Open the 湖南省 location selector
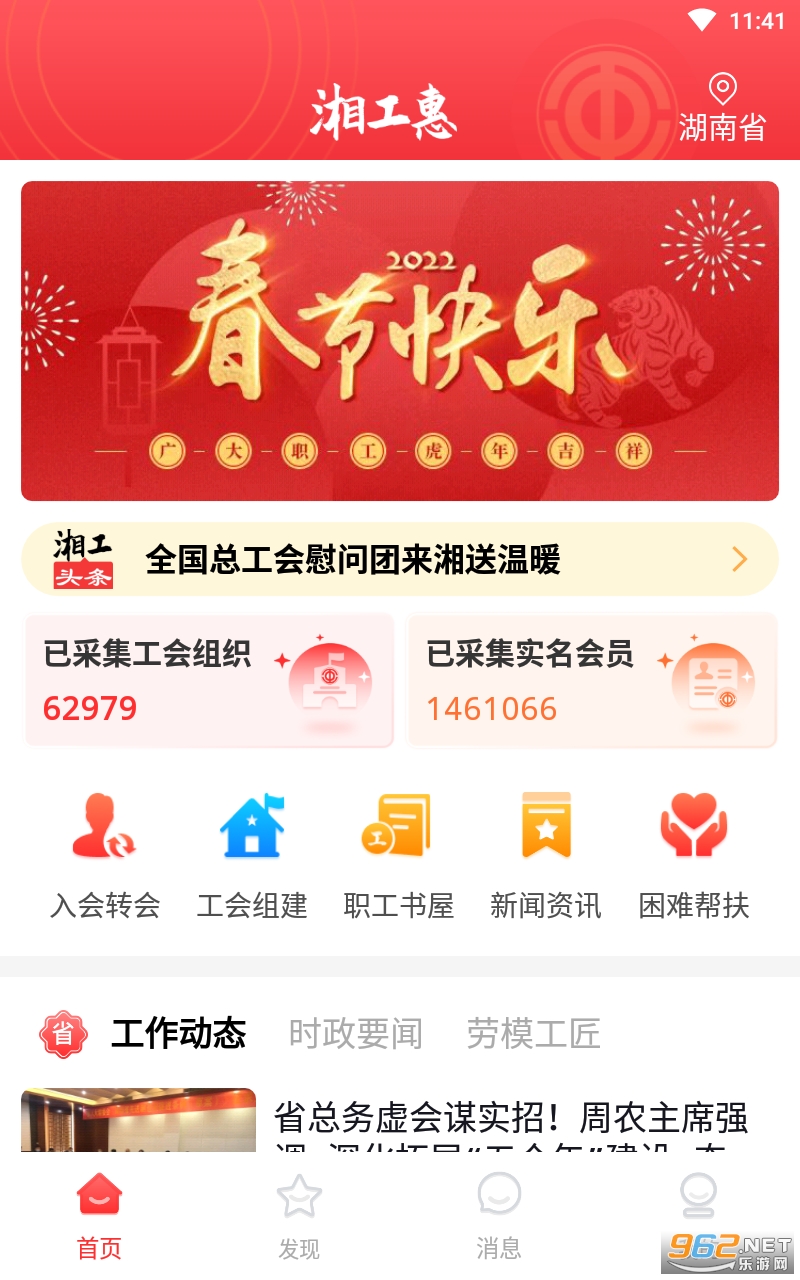Viewport: 800px width, 1280px height. (x=722, y=108)
